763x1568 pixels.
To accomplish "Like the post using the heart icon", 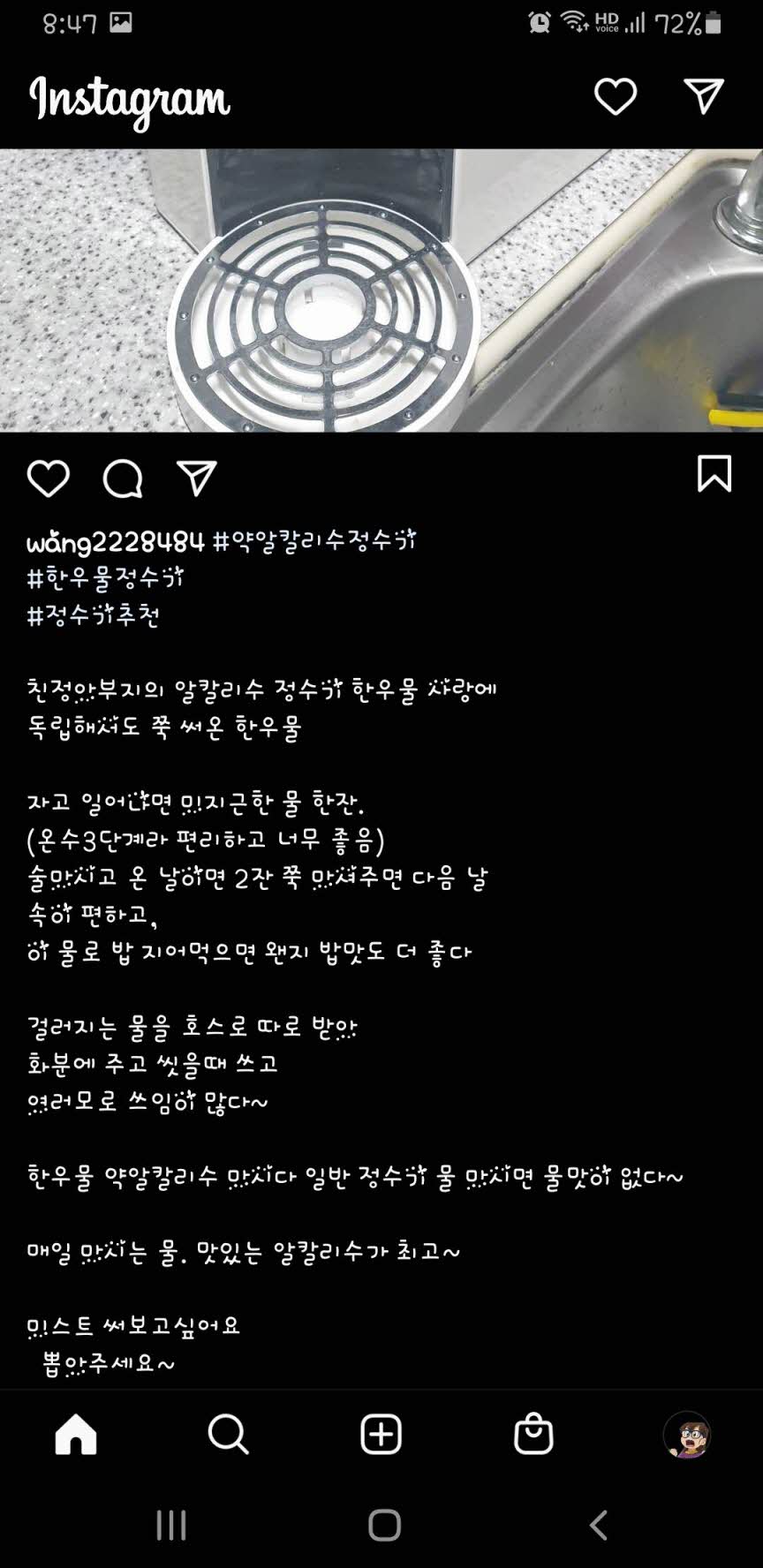I will click(49, 477).
